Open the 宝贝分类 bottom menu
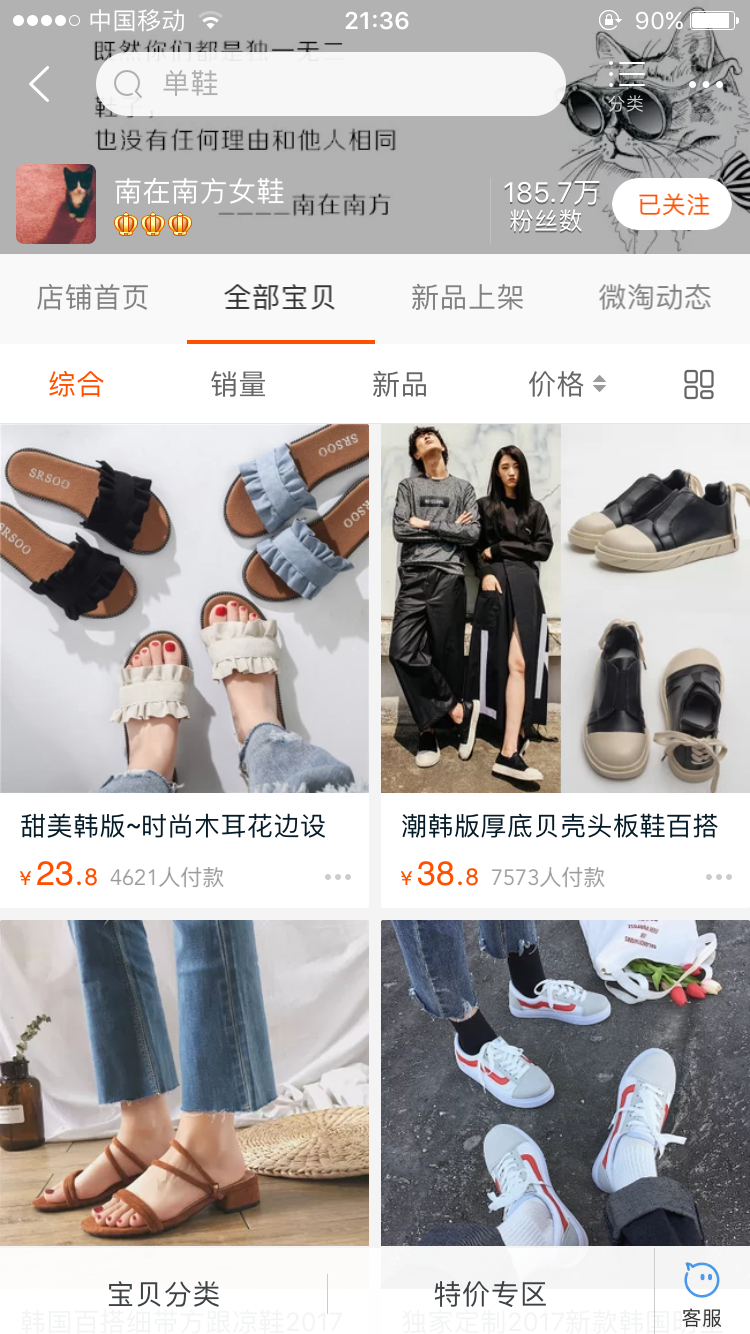Screen dimensions: 750x1334 (x=164, y=1294)
